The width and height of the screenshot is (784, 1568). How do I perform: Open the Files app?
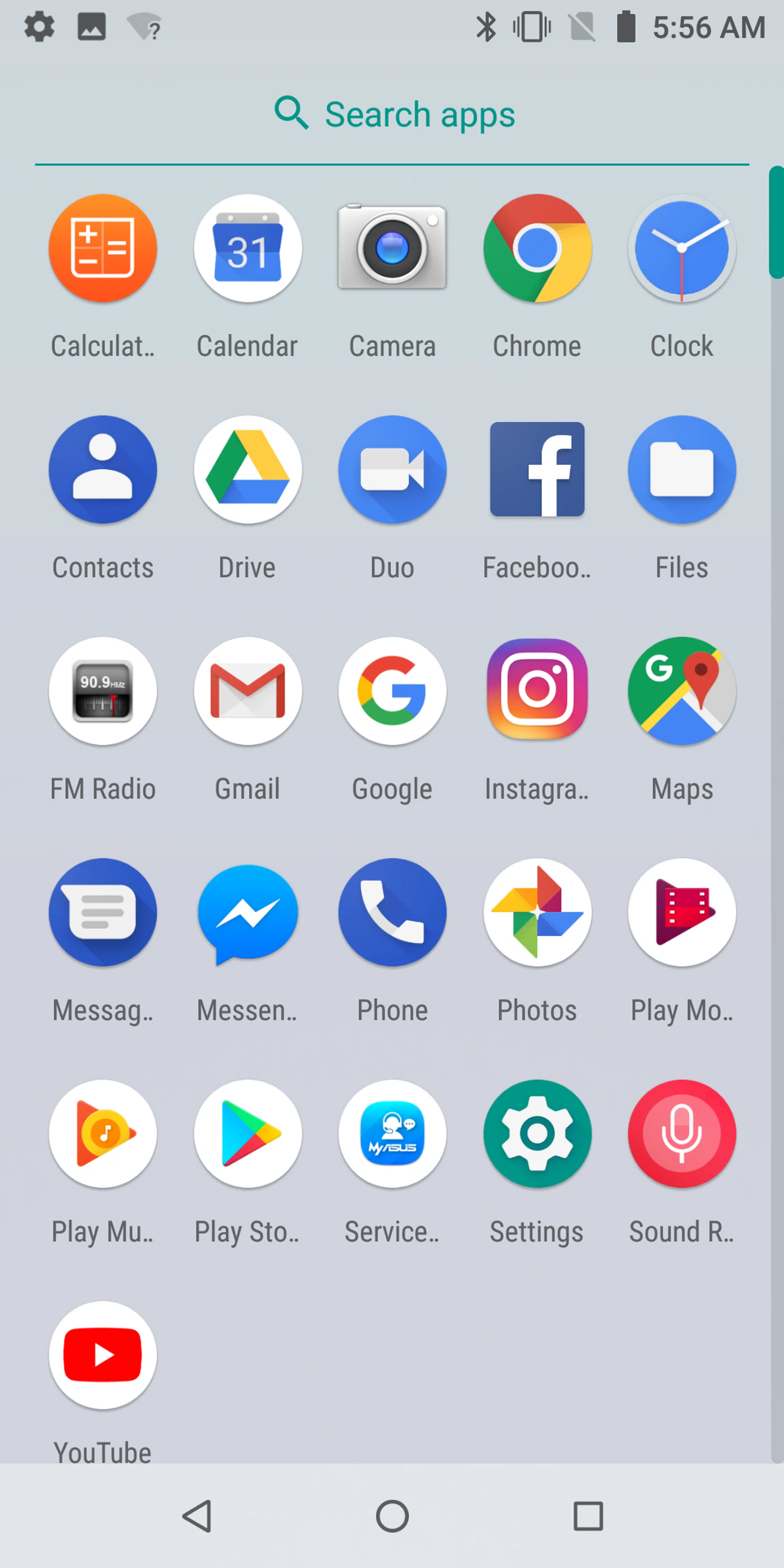tap(681, 469)
